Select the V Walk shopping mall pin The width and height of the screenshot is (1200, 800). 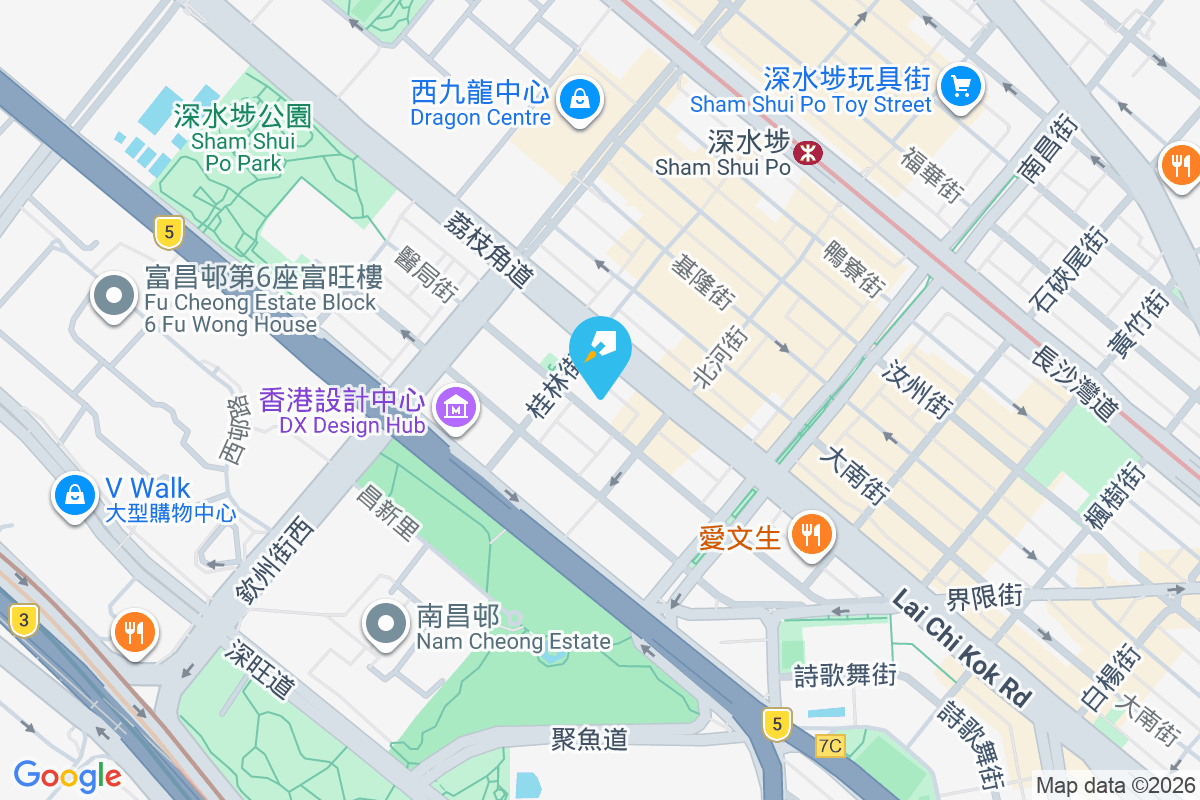point(74,493)
